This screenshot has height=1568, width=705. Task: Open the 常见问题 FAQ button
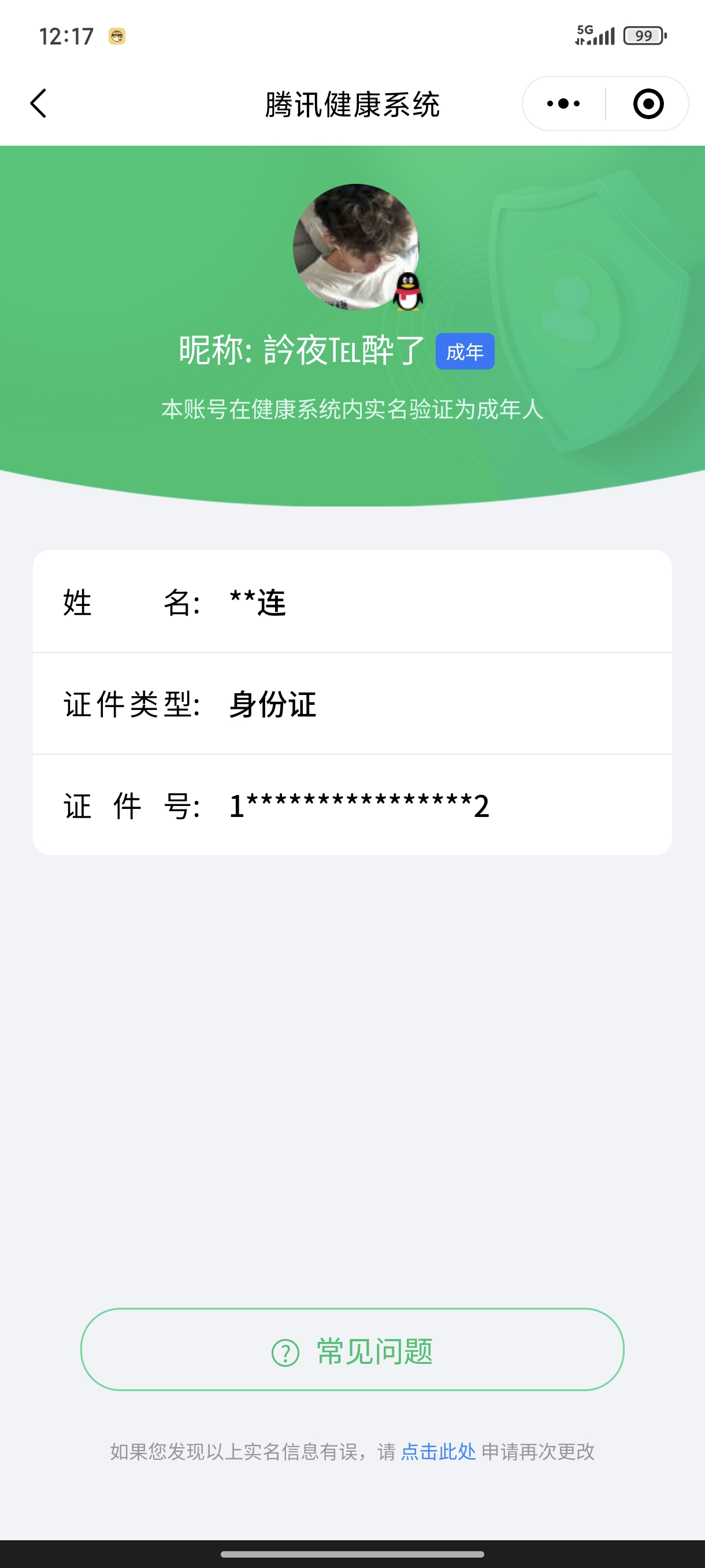click(352, 1350)
